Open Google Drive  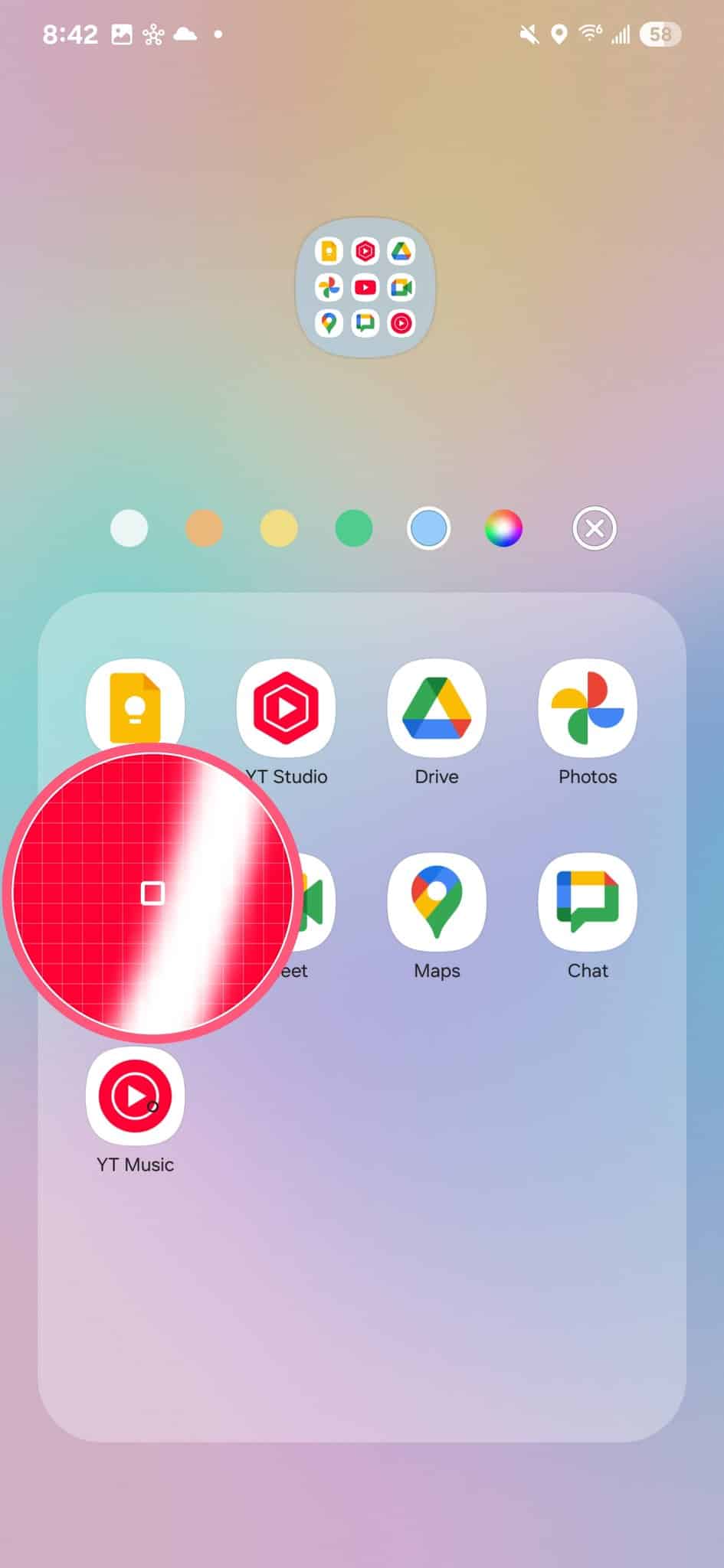[x=437, y=708]
